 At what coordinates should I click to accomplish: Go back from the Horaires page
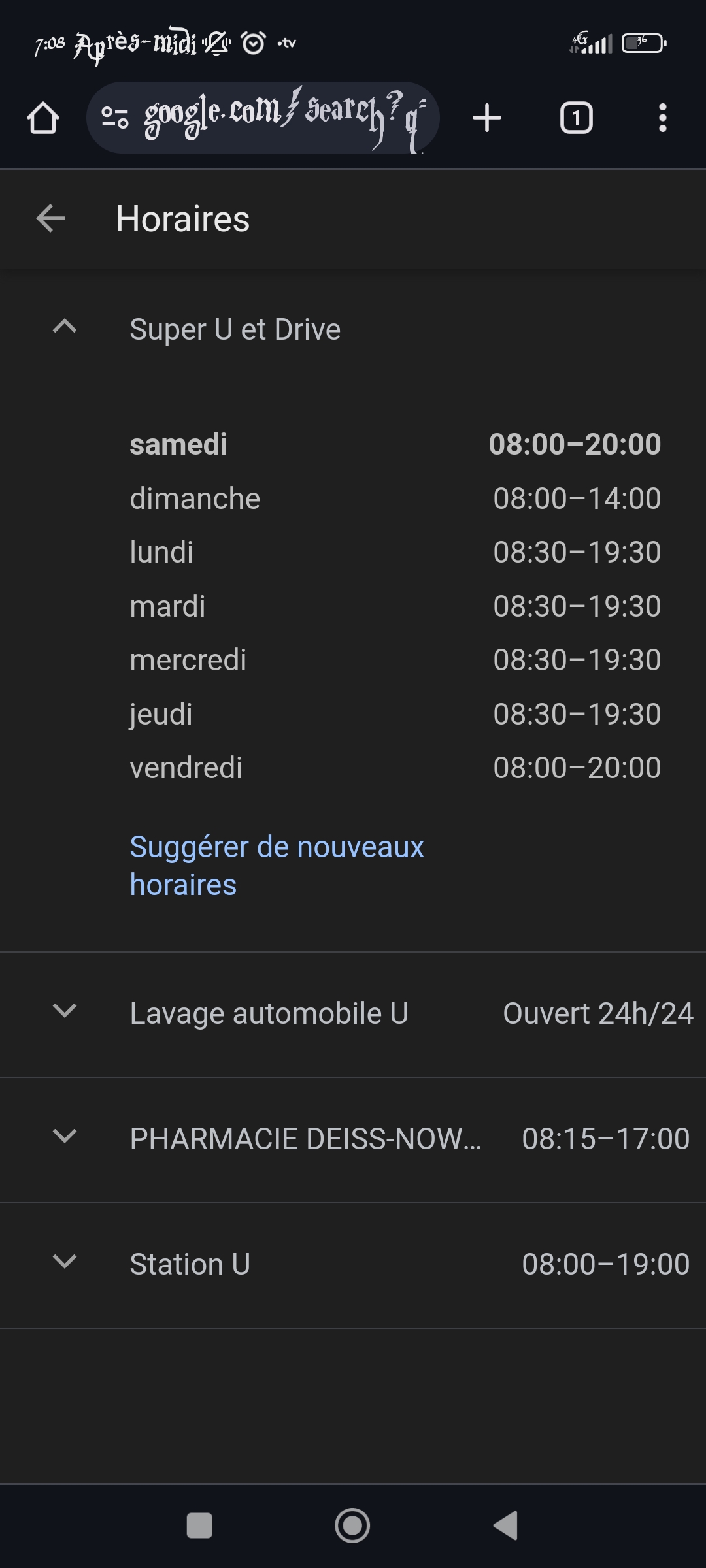click(50, 218)
